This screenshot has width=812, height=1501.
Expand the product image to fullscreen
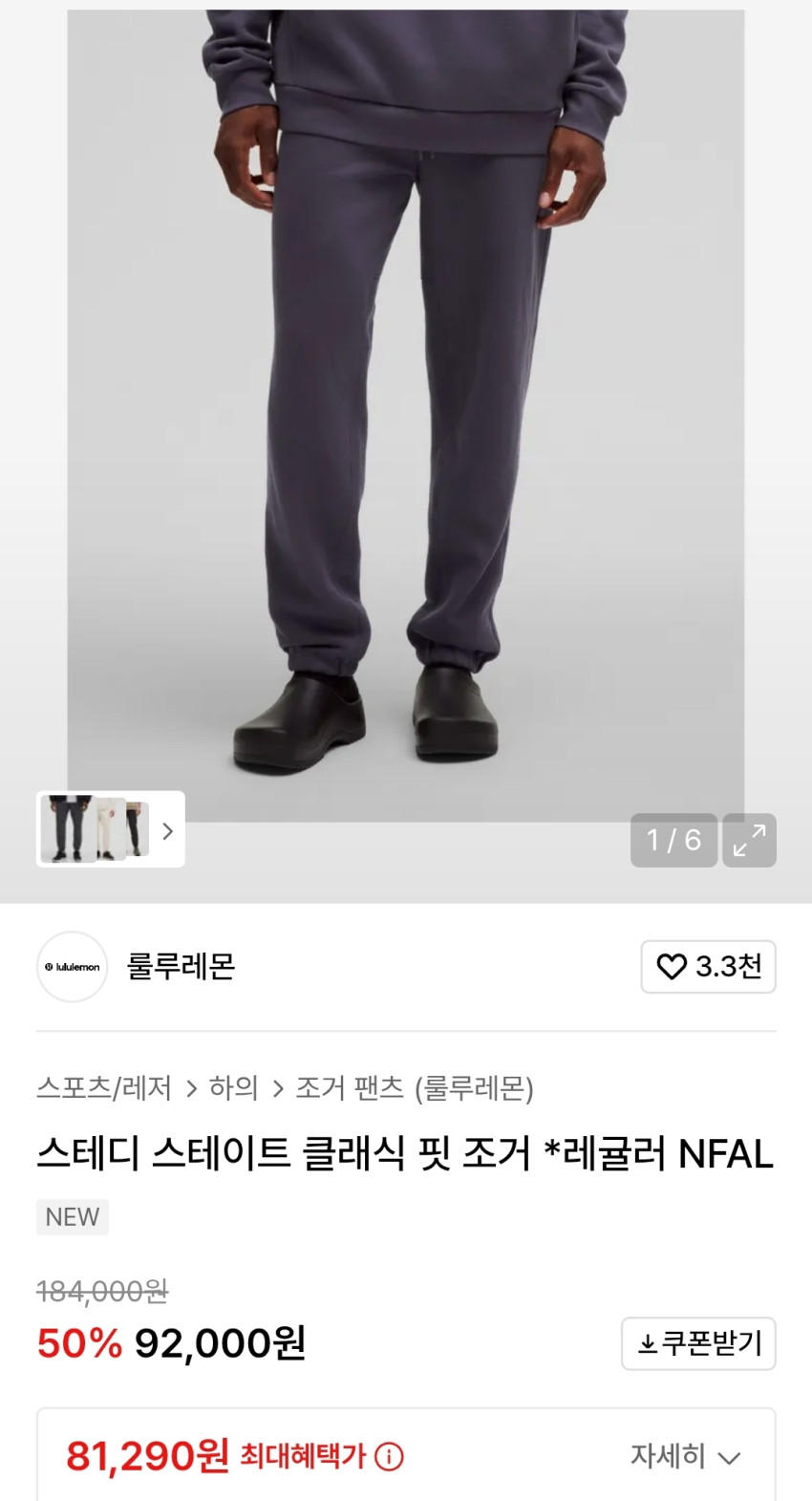click(x=749, y=840)
